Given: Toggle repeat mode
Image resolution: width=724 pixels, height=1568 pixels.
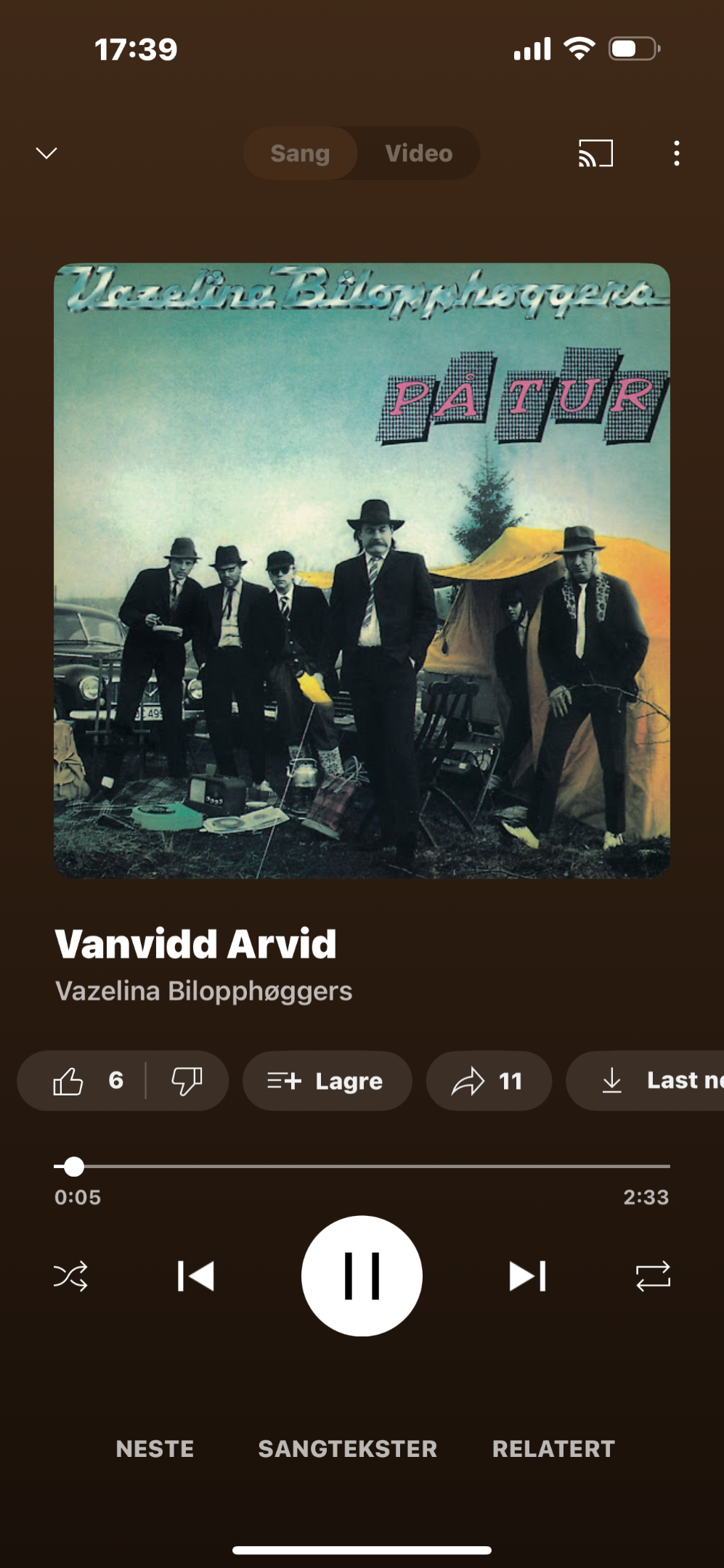Looking at the screenshot, I should 653,1276.
